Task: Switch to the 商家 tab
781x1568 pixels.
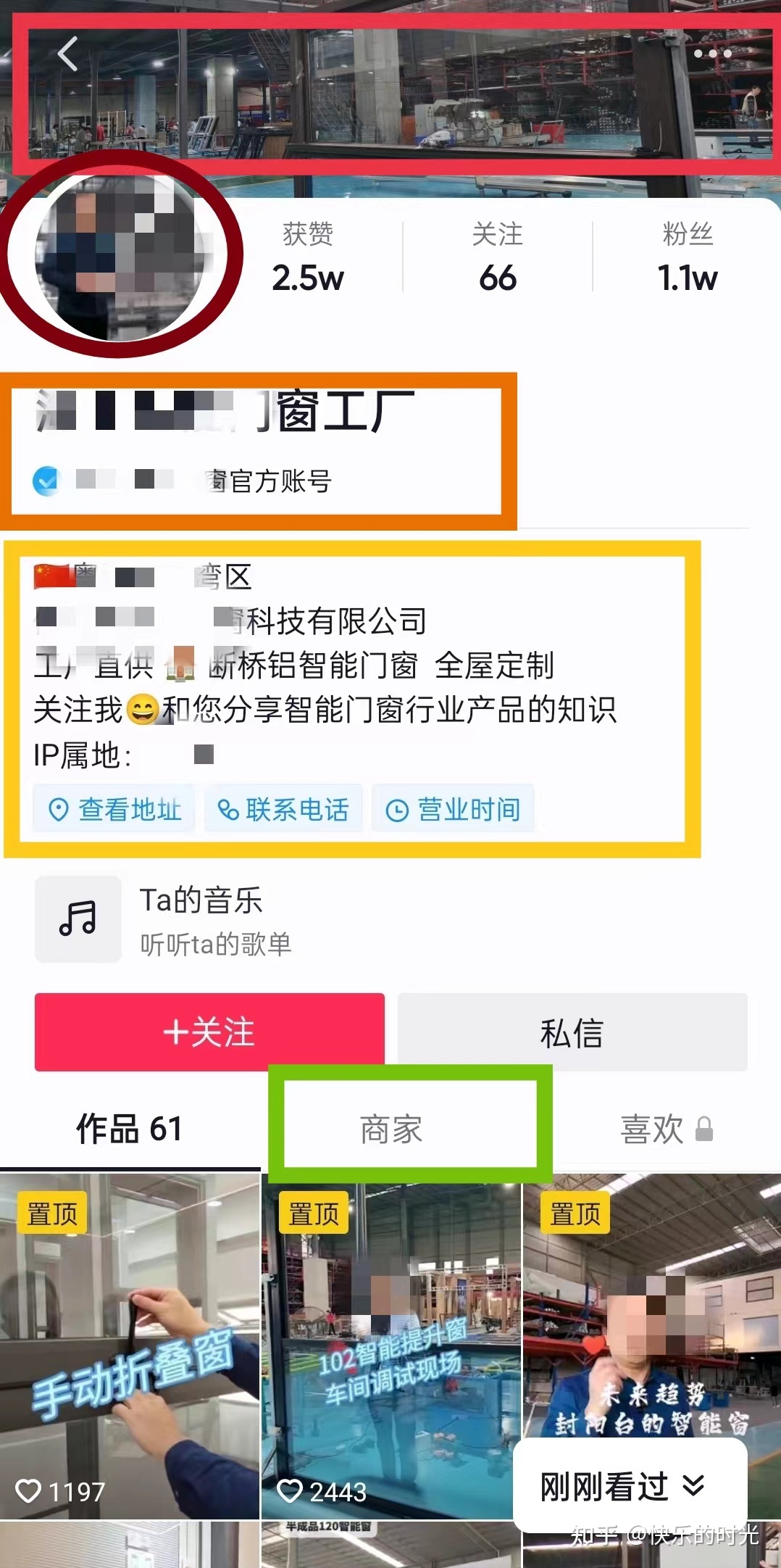Action: [x=391, y=1129]
